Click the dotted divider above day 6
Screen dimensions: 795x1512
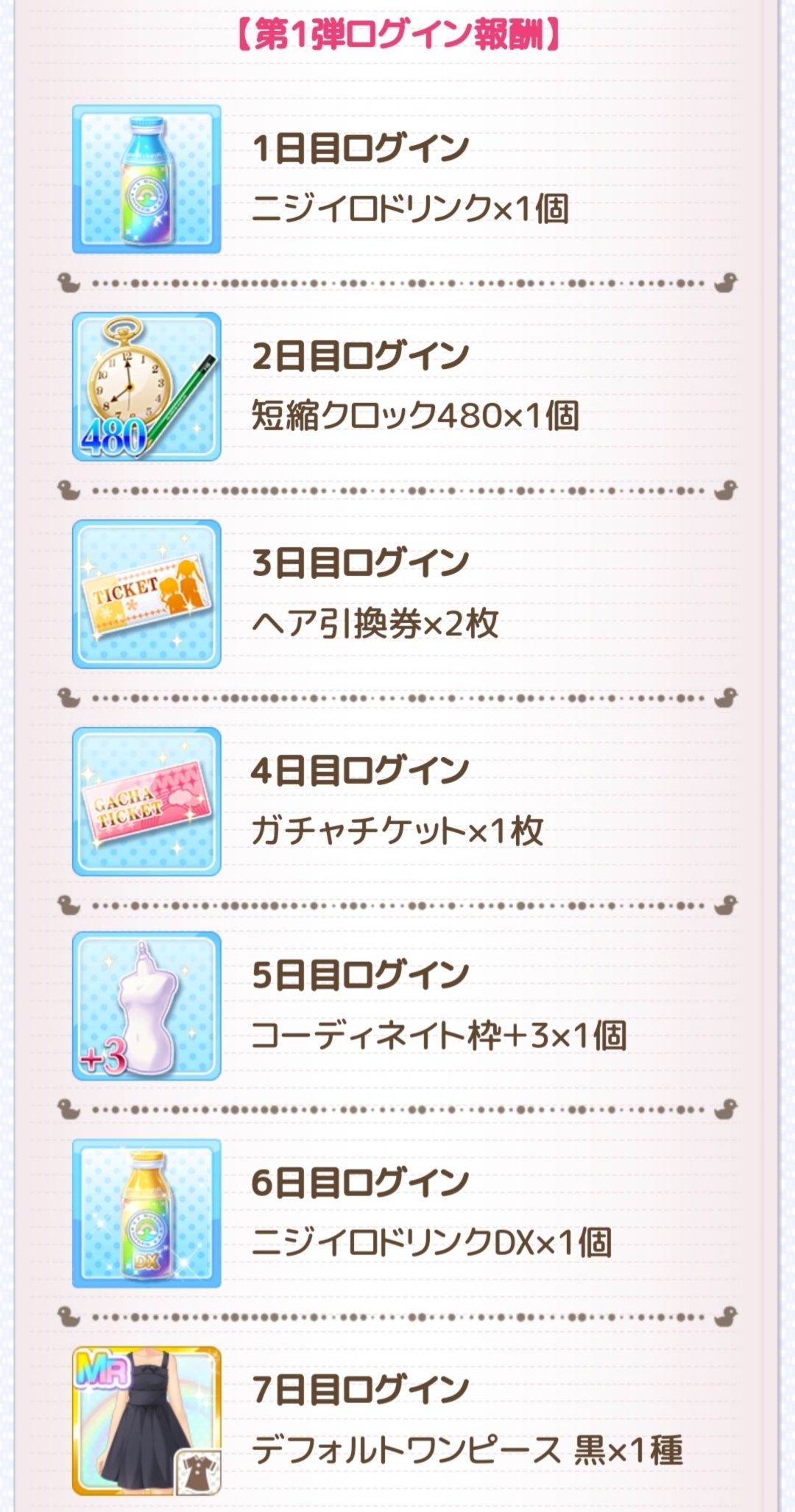coord(397,1114)
